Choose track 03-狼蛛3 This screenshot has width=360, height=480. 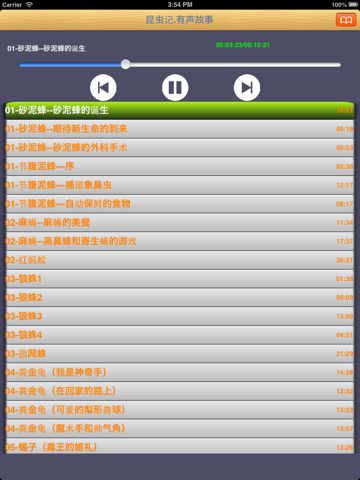point(180,316)
